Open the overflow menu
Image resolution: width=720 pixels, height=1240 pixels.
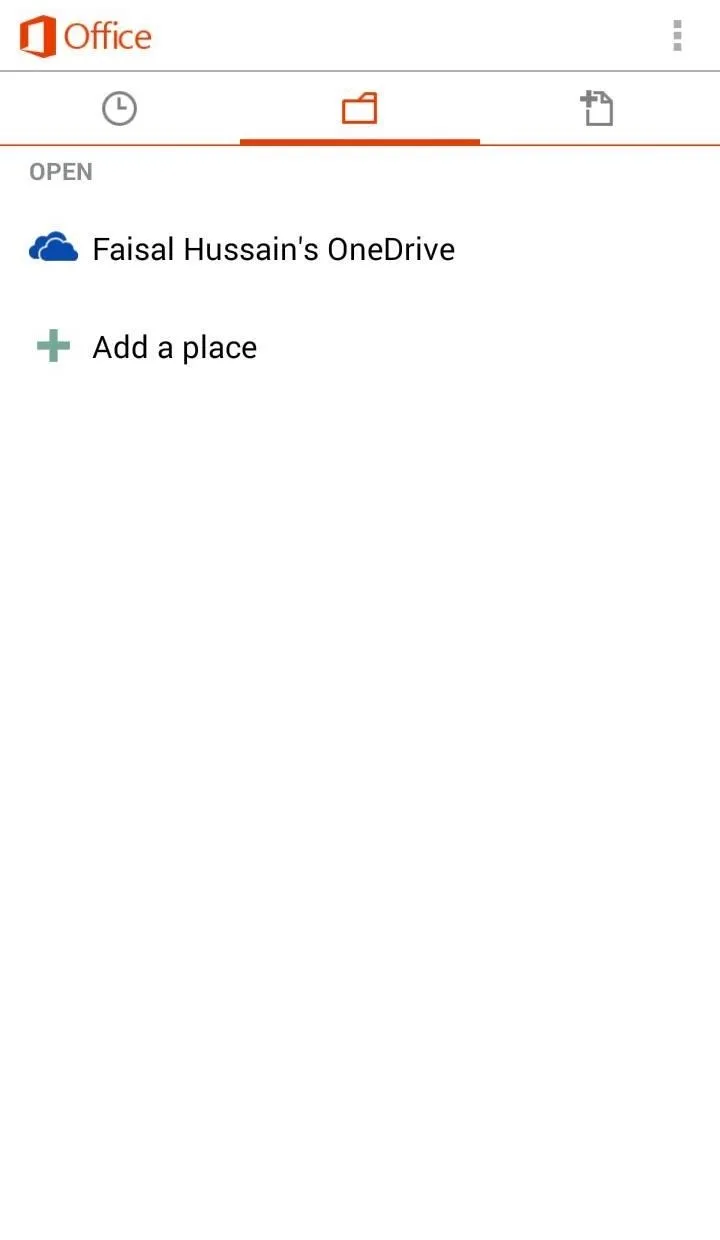coord(677,36)
